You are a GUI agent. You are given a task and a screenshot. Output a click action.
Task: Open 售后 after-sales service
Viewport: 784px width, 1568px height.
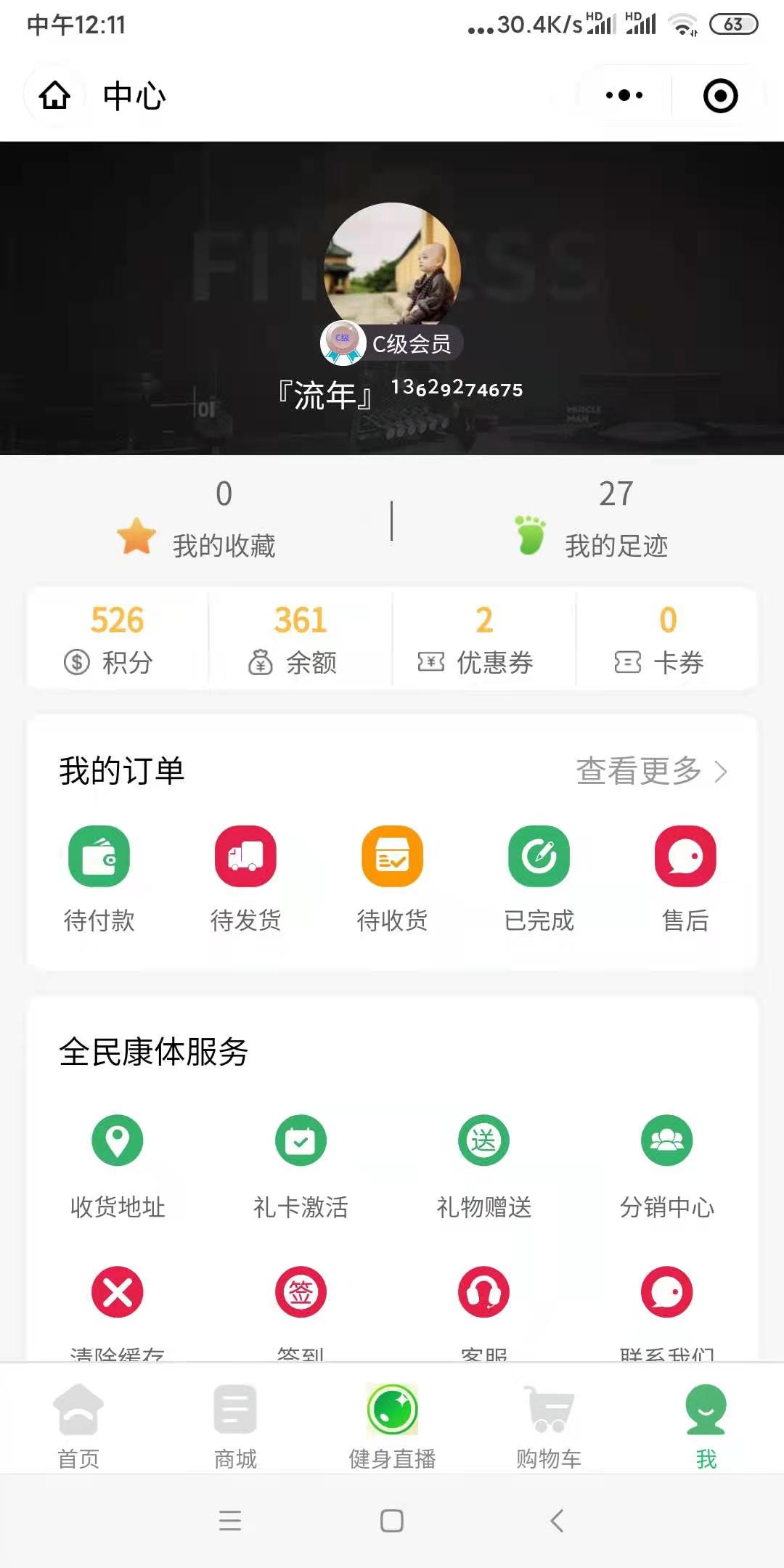pyautogui.click(x=685, y=877)
